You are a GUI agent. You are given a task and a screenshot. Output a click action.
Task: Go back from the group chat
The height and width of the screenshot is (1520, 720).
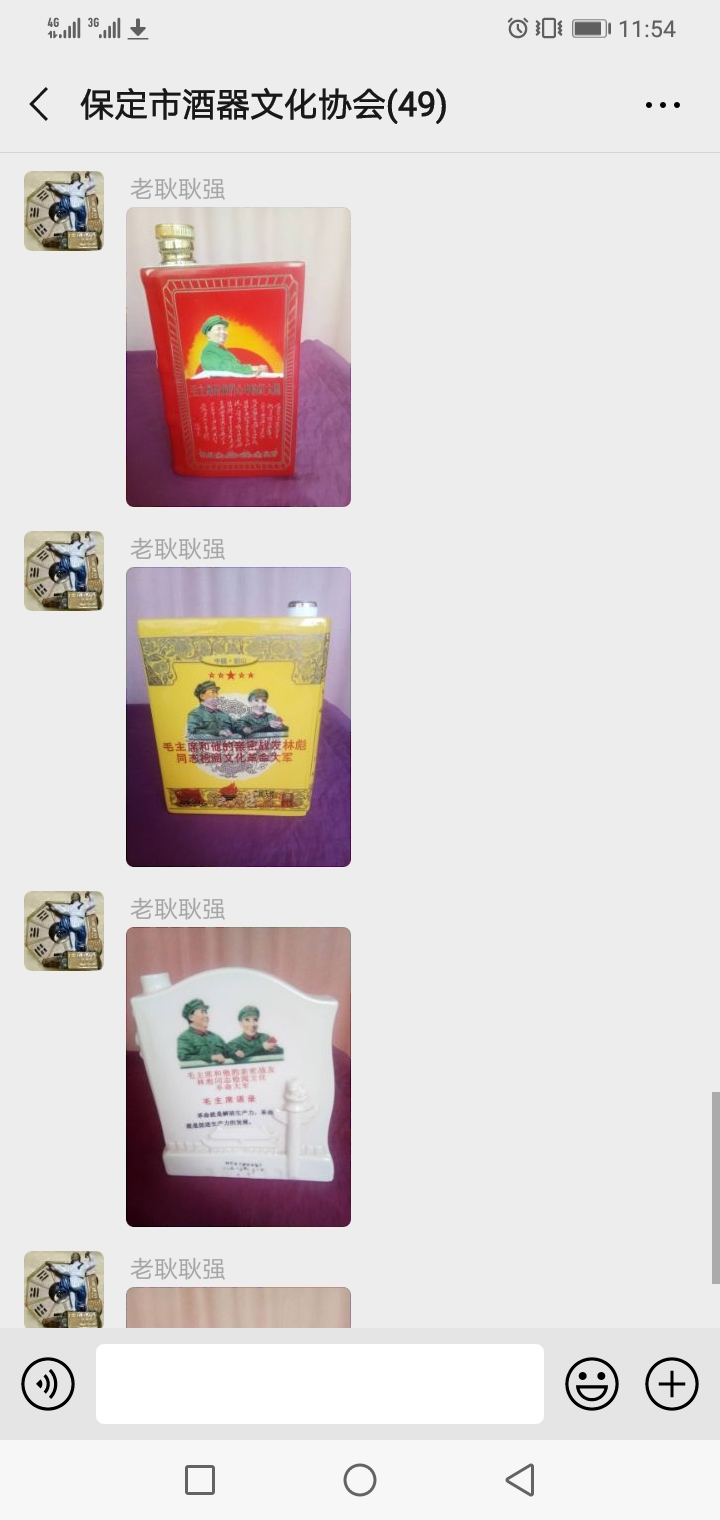(39, 105)
